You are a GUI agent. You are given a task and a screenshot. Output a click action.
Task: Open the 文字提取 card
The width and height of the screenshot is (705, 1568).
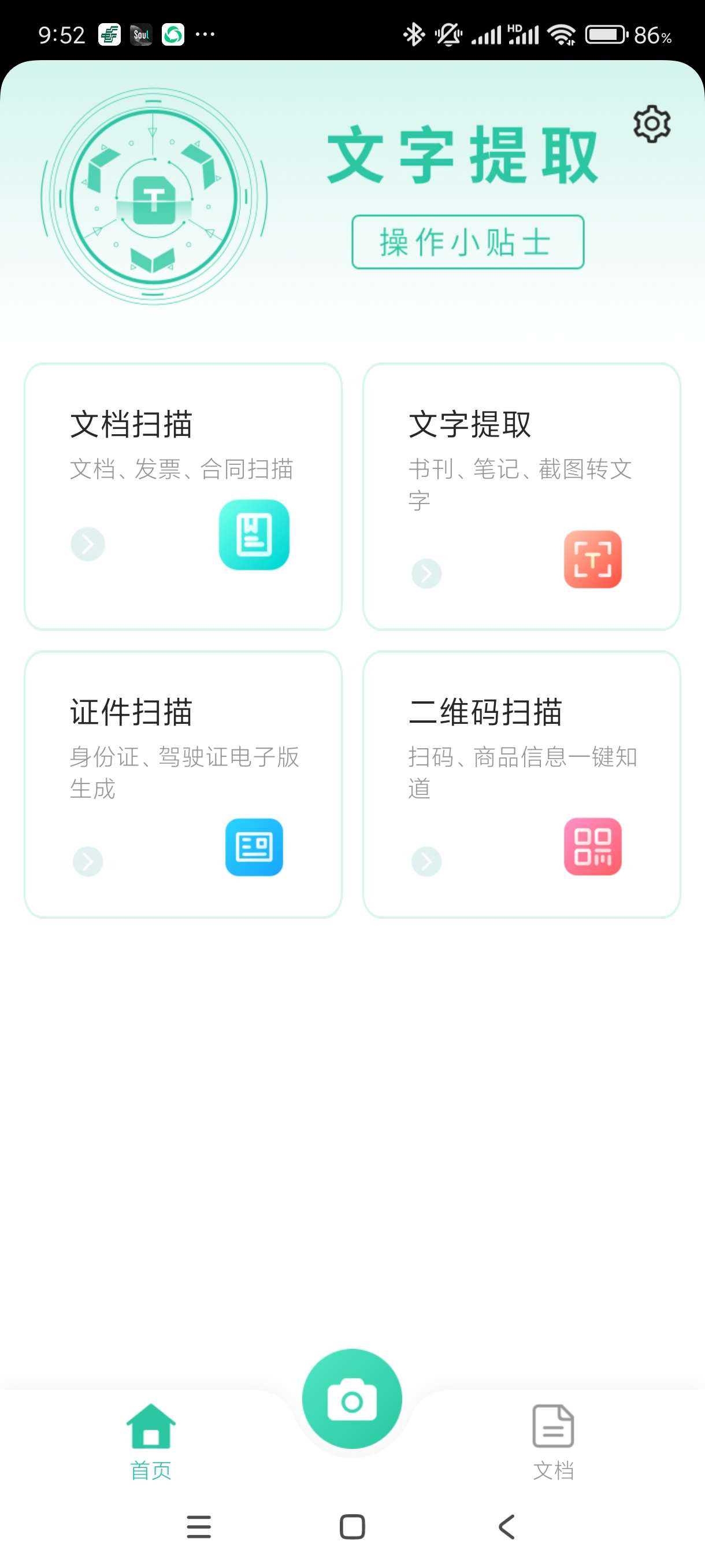[x=521, y=496]
